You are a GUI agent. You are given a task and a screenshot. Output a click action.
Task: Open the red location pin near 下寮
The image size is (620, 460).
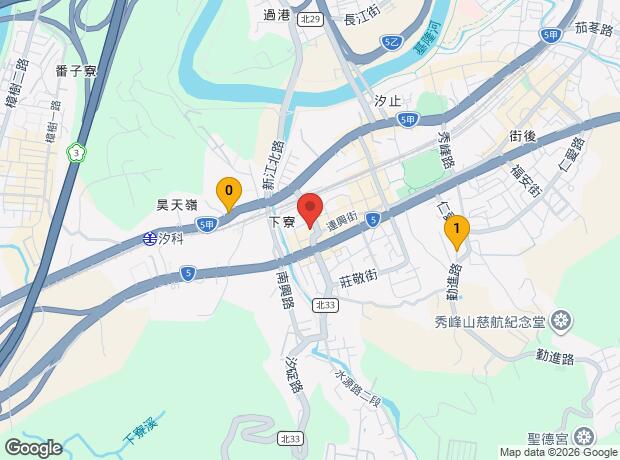(x=310, y=210)
